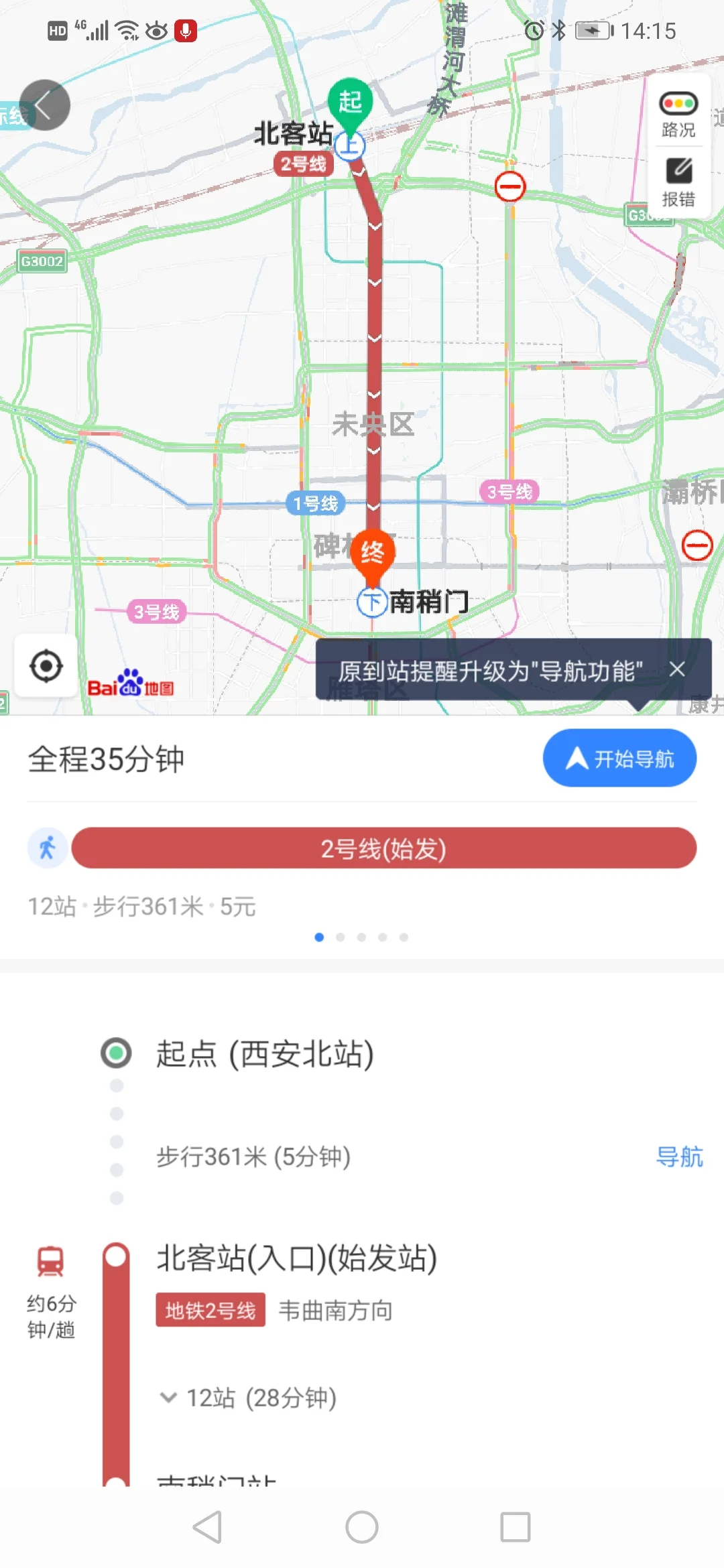Tap the subway train icon beside the route
Viewport: 724px width, 1568px height.
50,1260
